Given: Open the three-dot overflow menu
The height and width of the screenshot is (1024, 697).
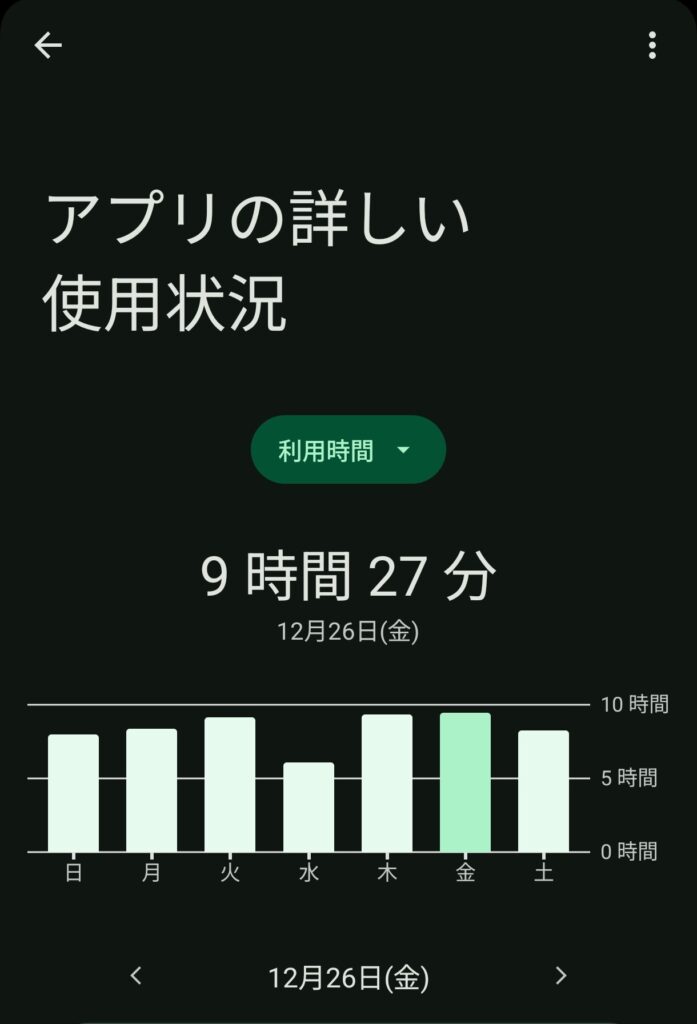Looking at the screenshot, I should coord(652,45).
